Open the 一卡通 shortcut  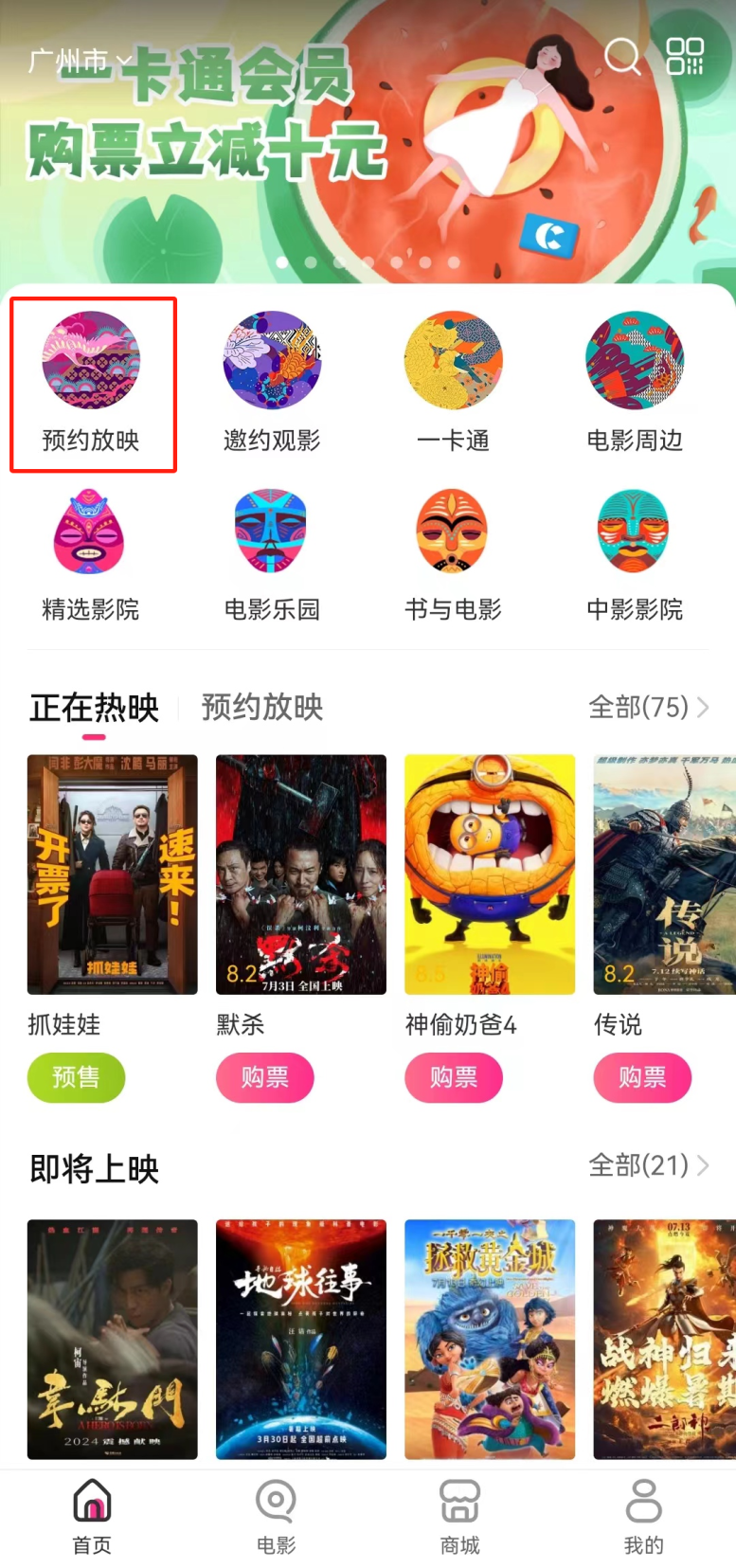click(x=453, y=361)
